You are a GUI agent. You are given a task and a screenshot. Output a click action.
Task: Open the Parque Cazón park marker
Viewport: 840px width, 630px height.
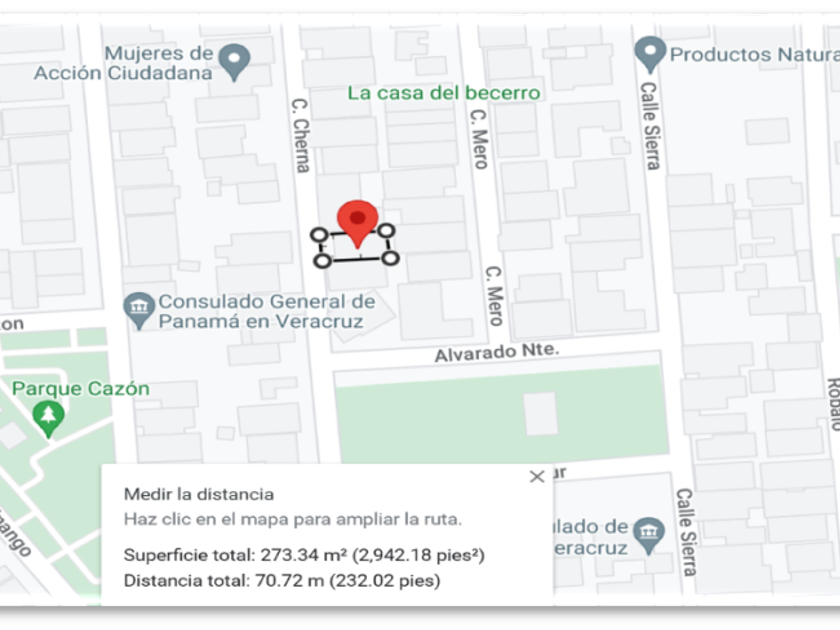pos(48,416)
